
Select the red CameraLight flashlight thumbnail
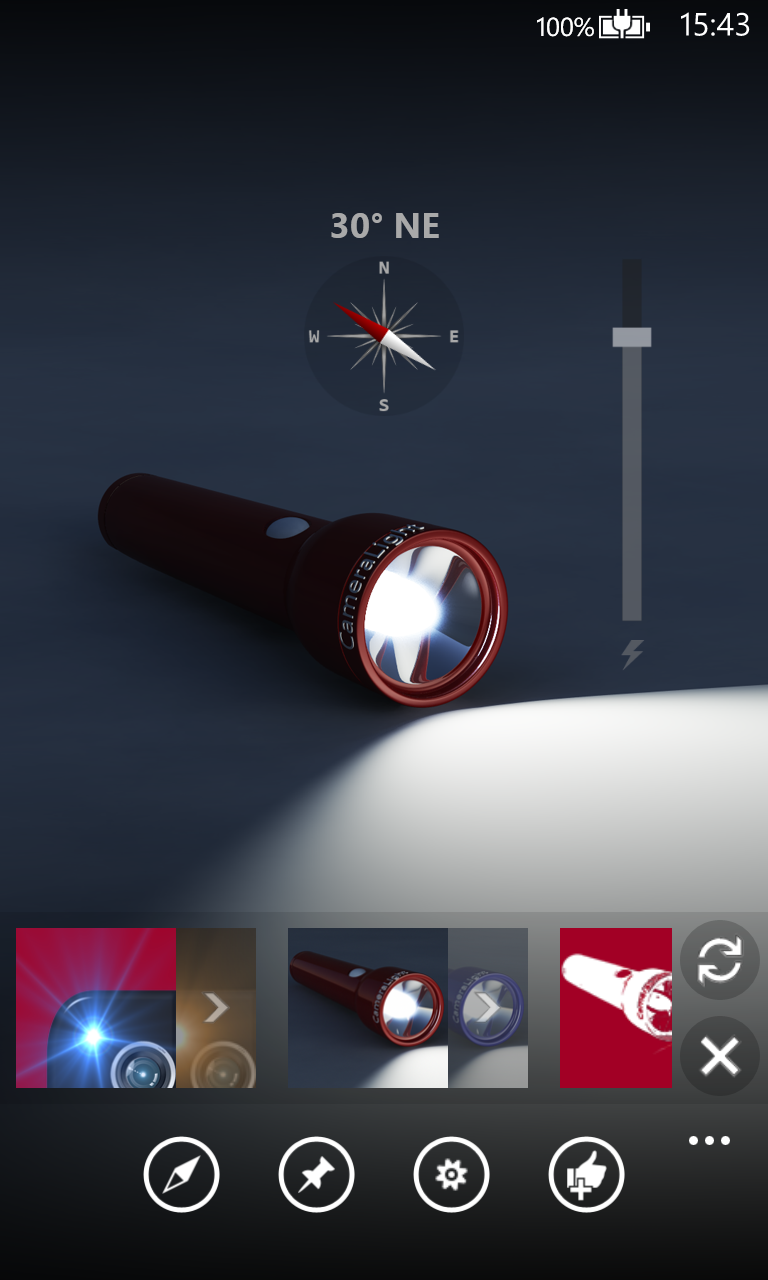[368, 1008]
